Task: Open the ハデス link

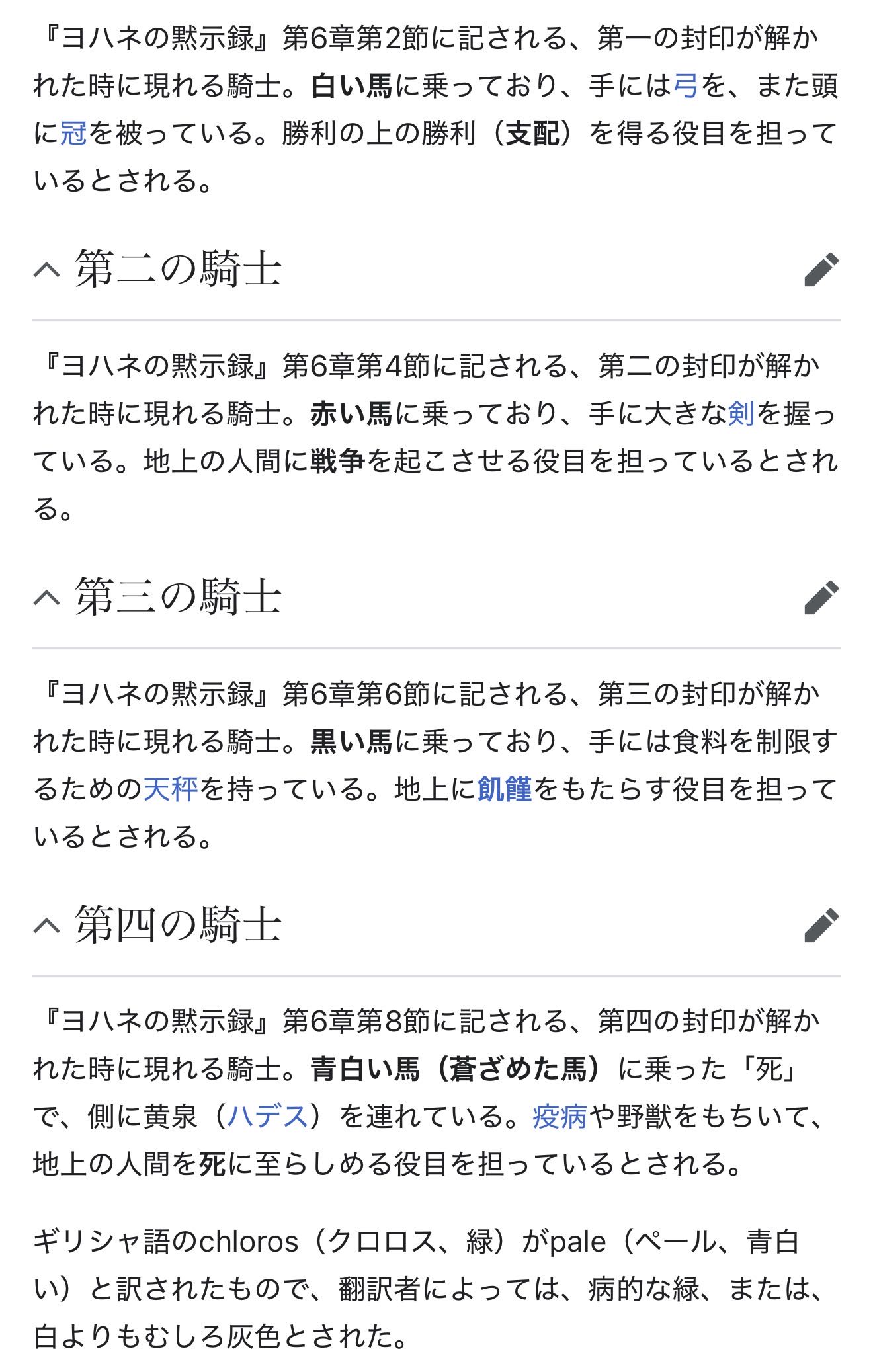Action: click(268, 1117)
